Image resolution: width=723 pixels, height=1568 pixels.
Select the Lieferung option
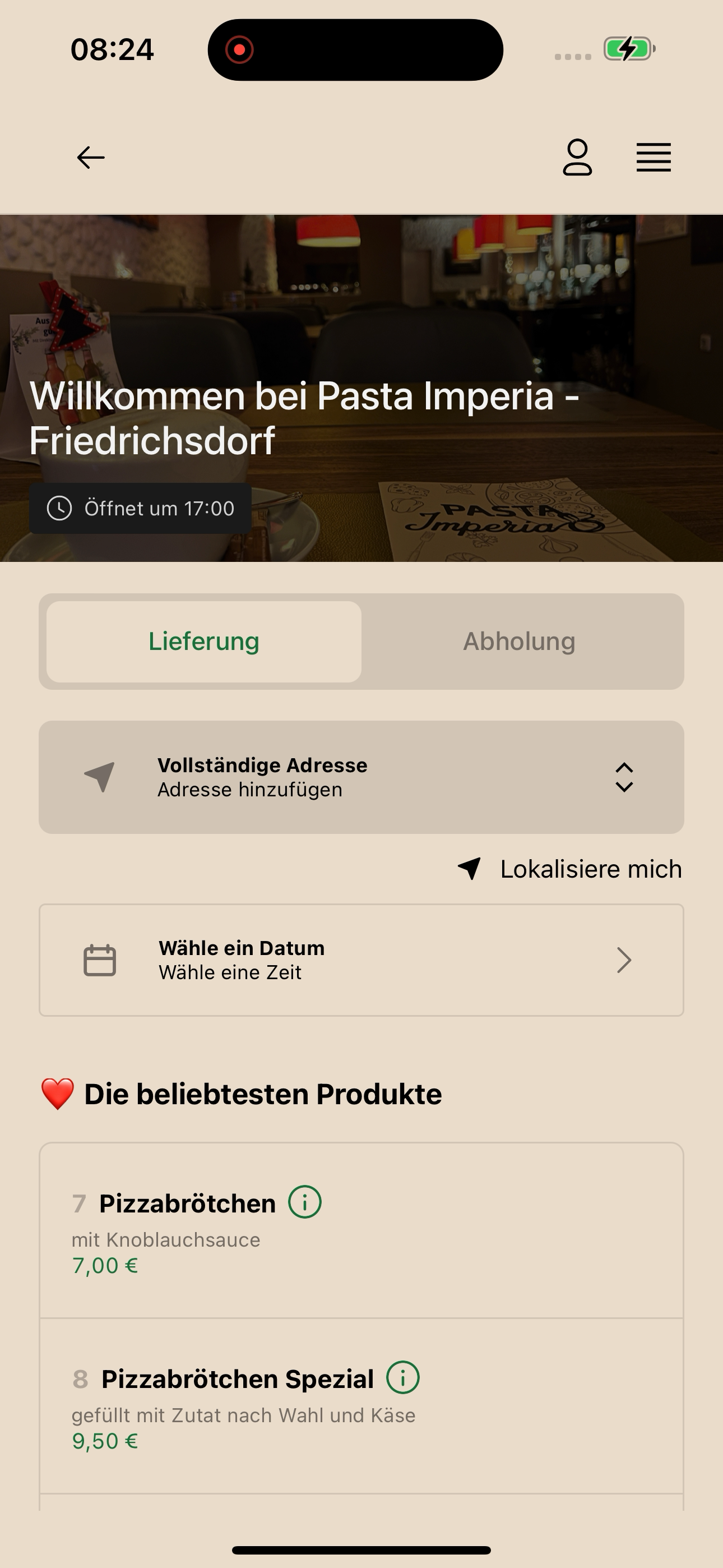(204, 642)
